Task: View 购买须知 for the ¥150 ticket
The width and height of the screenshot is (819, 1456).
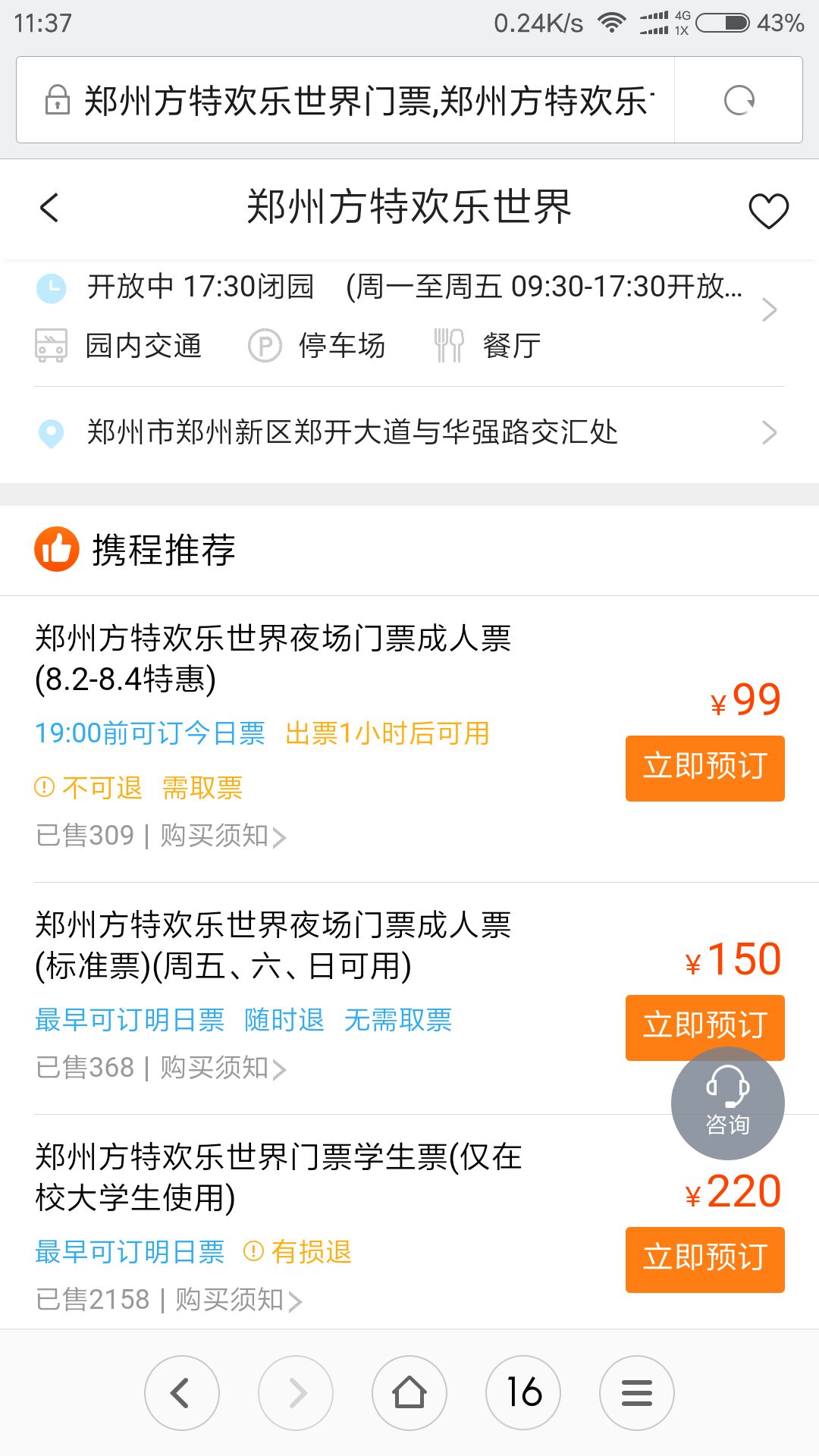Action: 223,1068
